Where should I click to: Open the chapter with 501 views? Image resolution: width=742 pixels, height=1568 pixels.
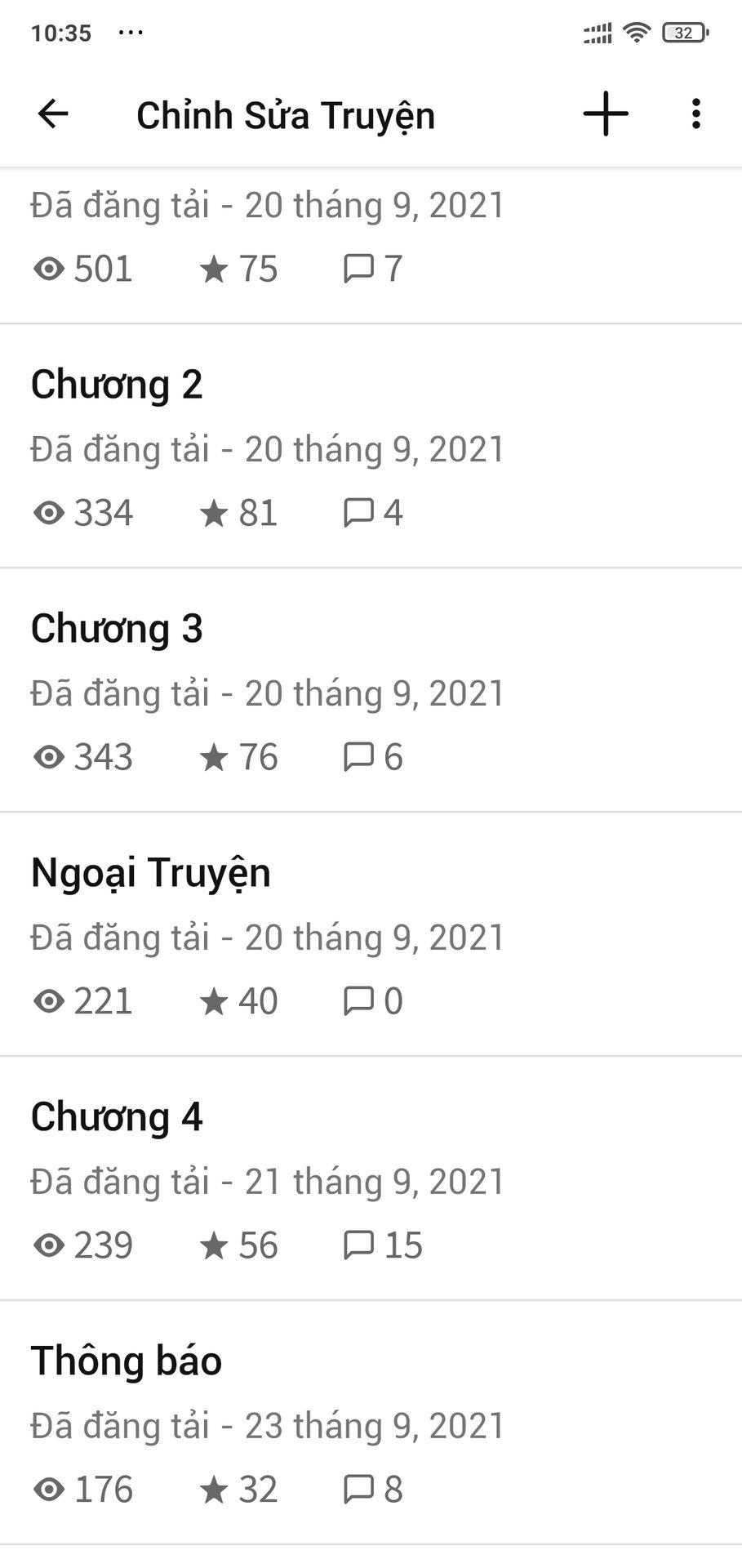[x=371, y=245]
